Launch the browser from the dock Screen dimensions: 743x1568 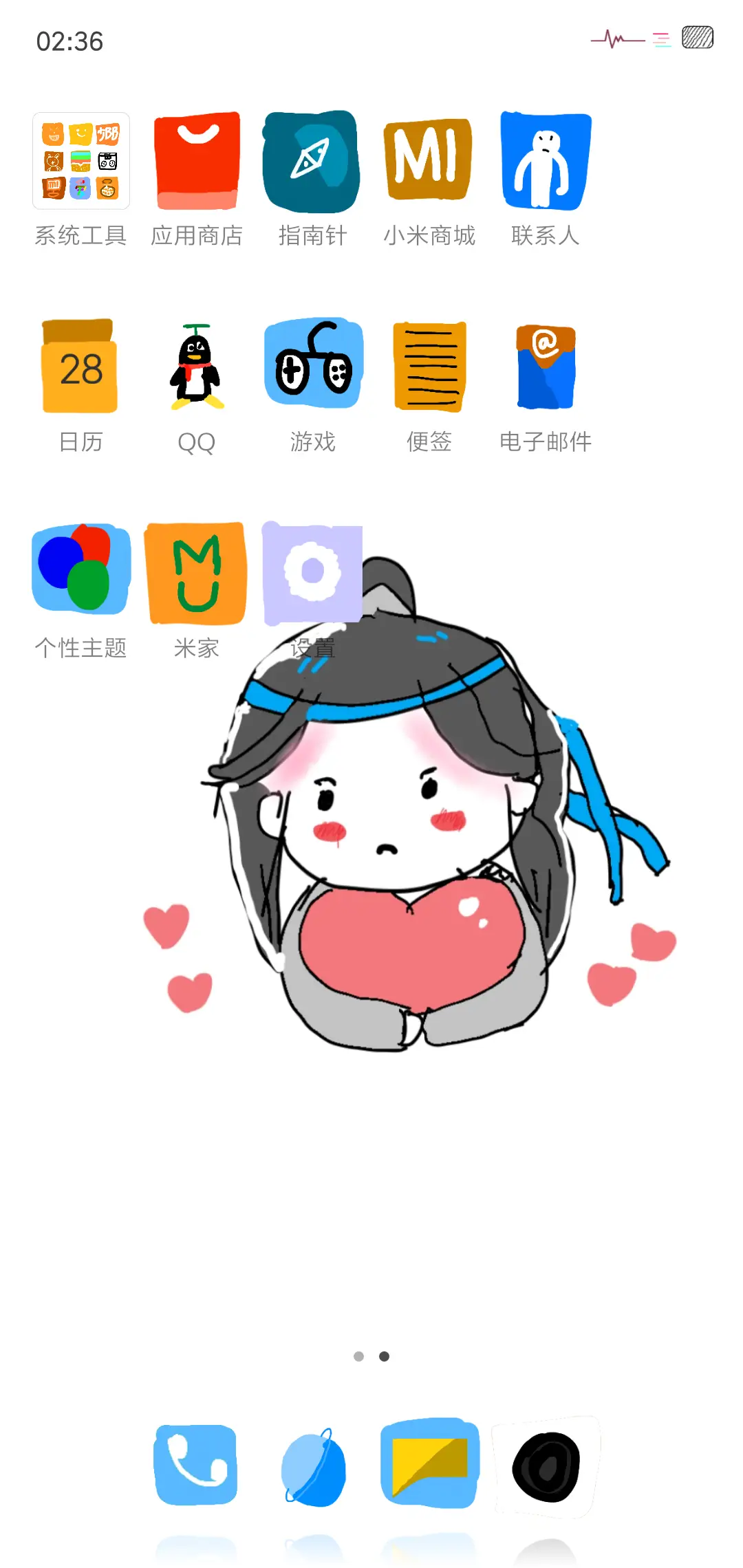point(313,1463)
